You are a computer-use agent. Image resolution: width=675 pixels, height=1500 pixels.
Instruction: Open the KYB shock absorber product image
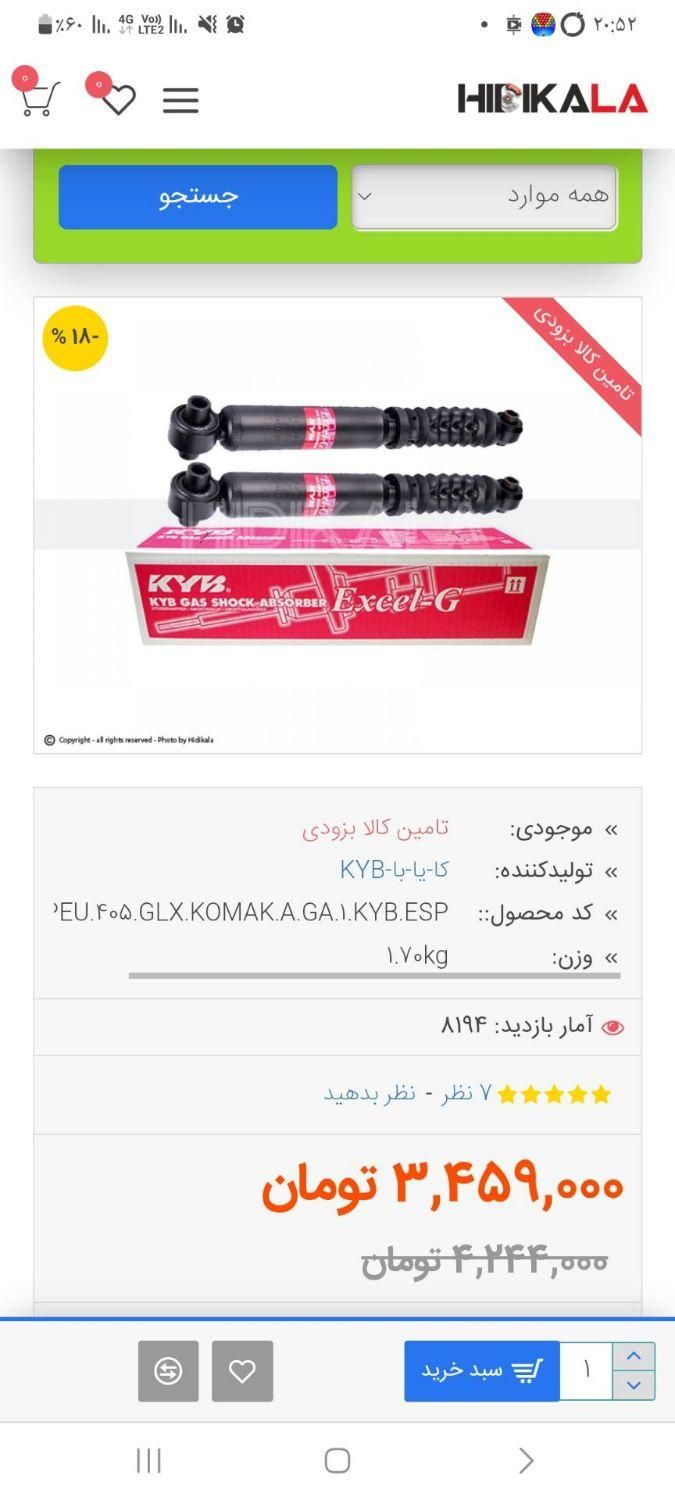pos(338,525)
